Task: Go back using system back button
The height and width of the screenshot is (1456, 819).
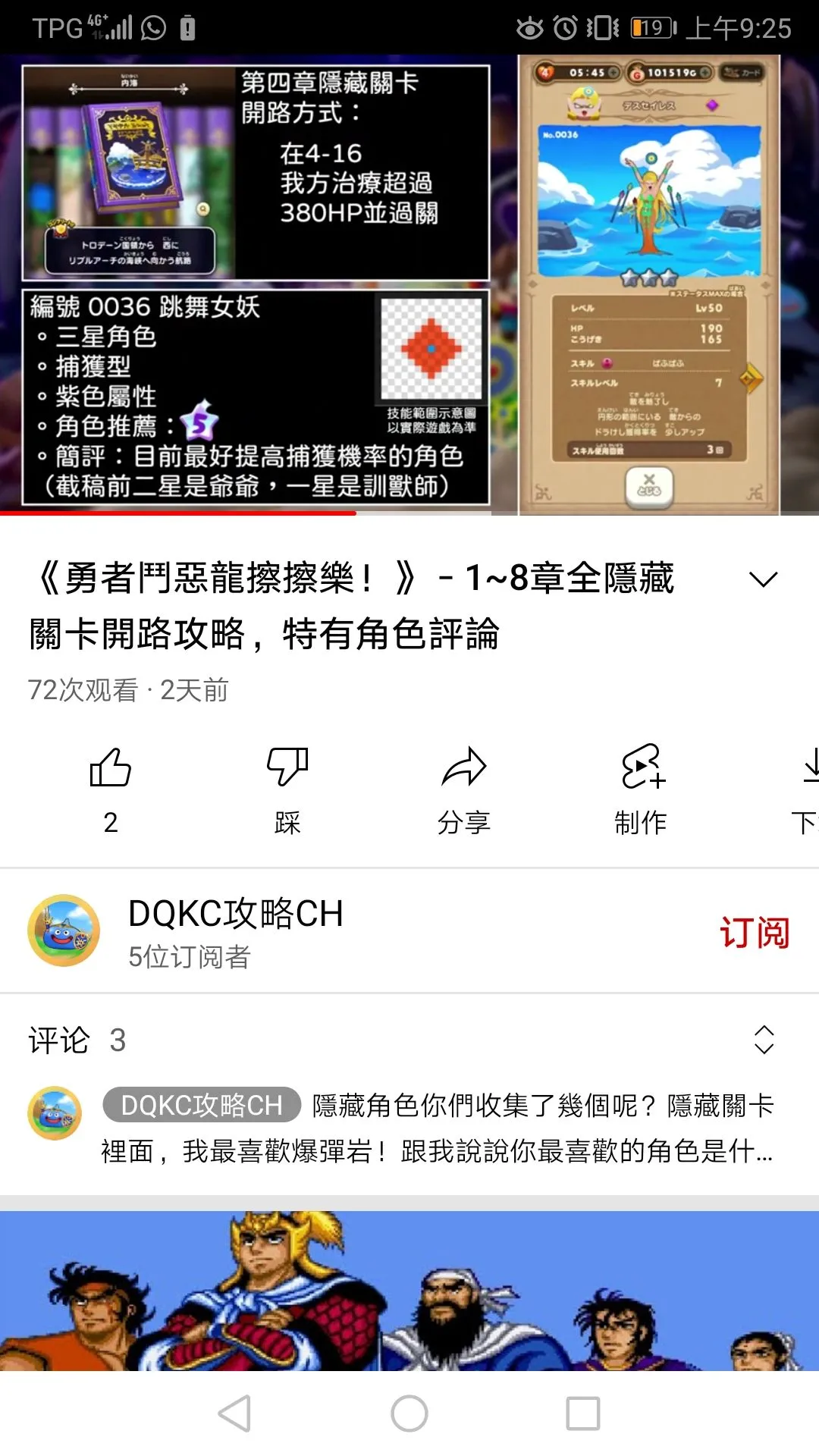Action: tap(234, 1413)
